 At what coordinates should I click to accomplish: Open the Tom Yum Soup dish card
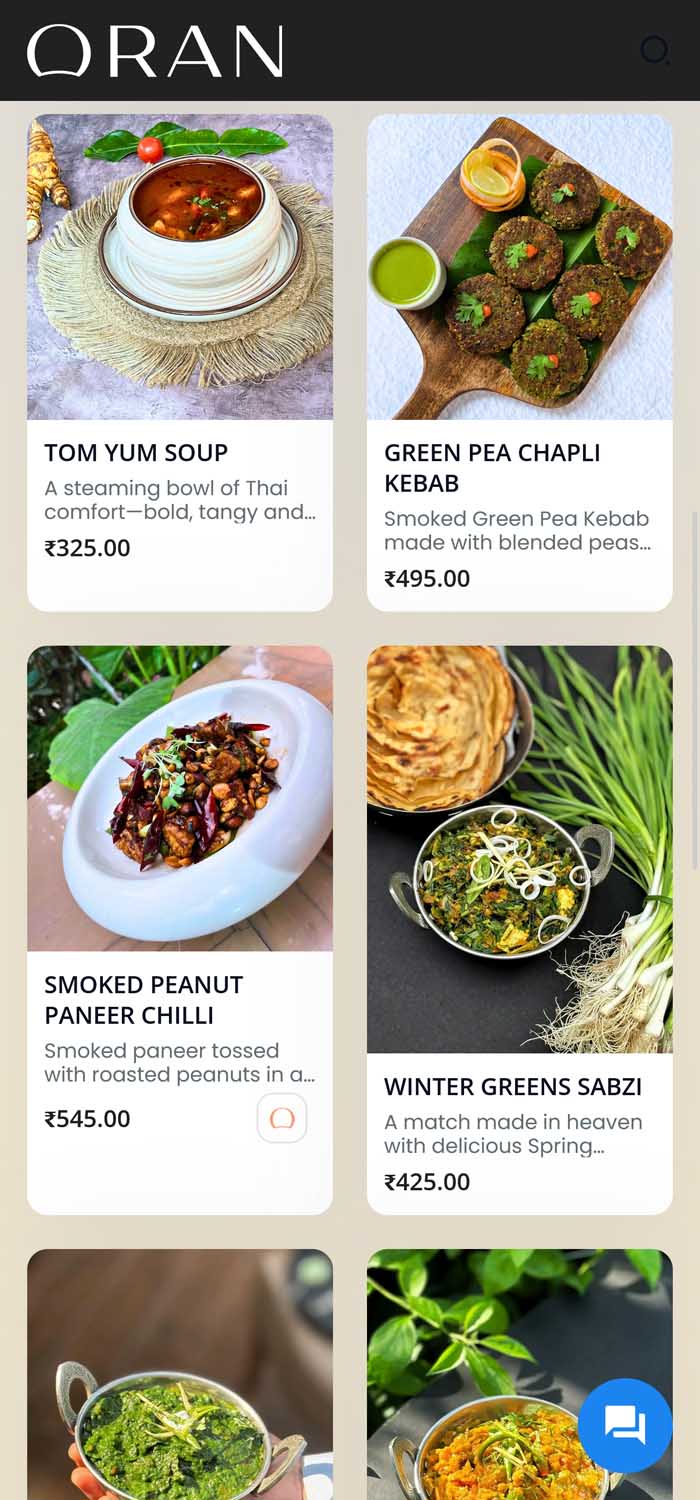[180, 360]
